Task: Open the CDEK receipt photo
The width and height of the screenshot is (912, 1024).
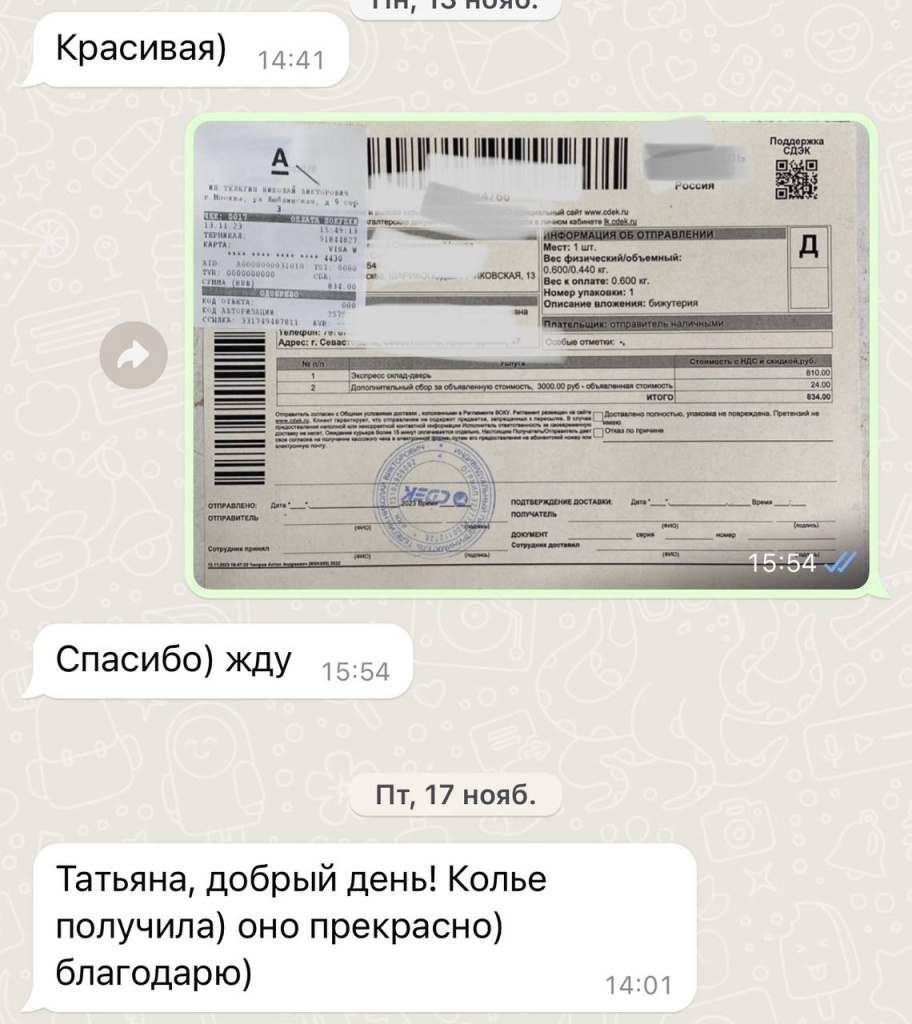Action: (531, 354)
